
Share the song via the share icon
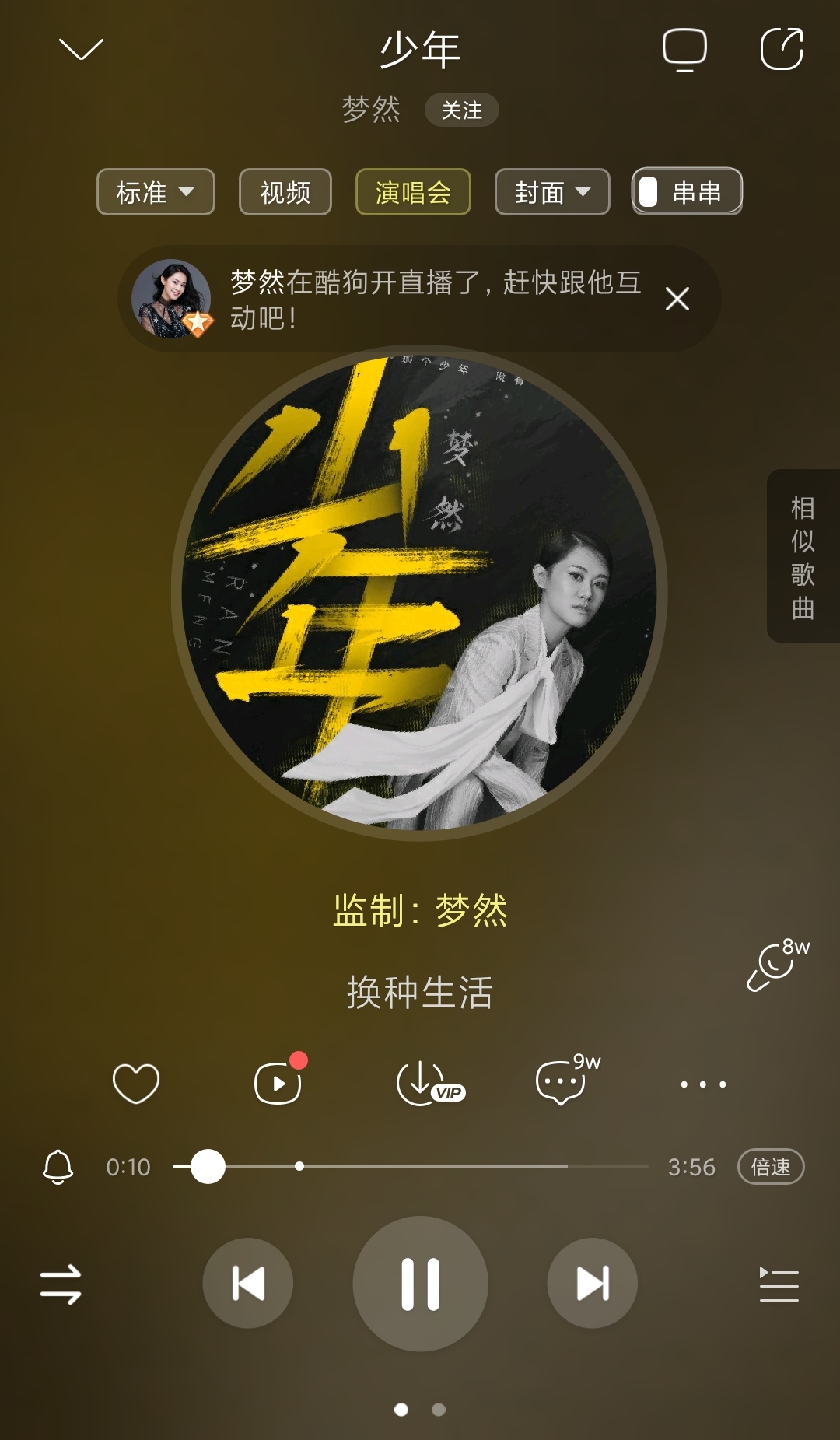pos(783,49)
